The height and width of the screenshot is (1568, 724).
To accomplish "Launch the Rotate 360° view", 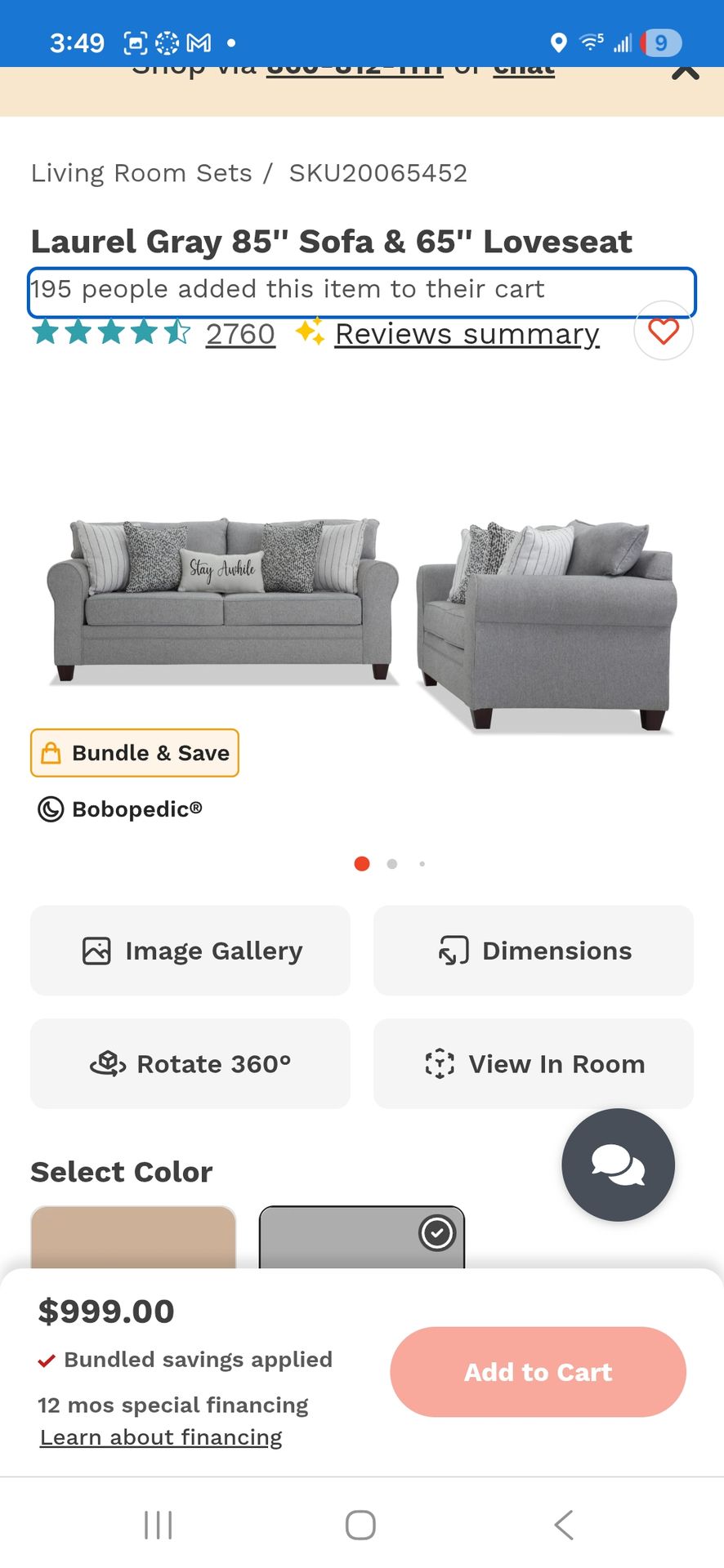I will point(190,1063).
